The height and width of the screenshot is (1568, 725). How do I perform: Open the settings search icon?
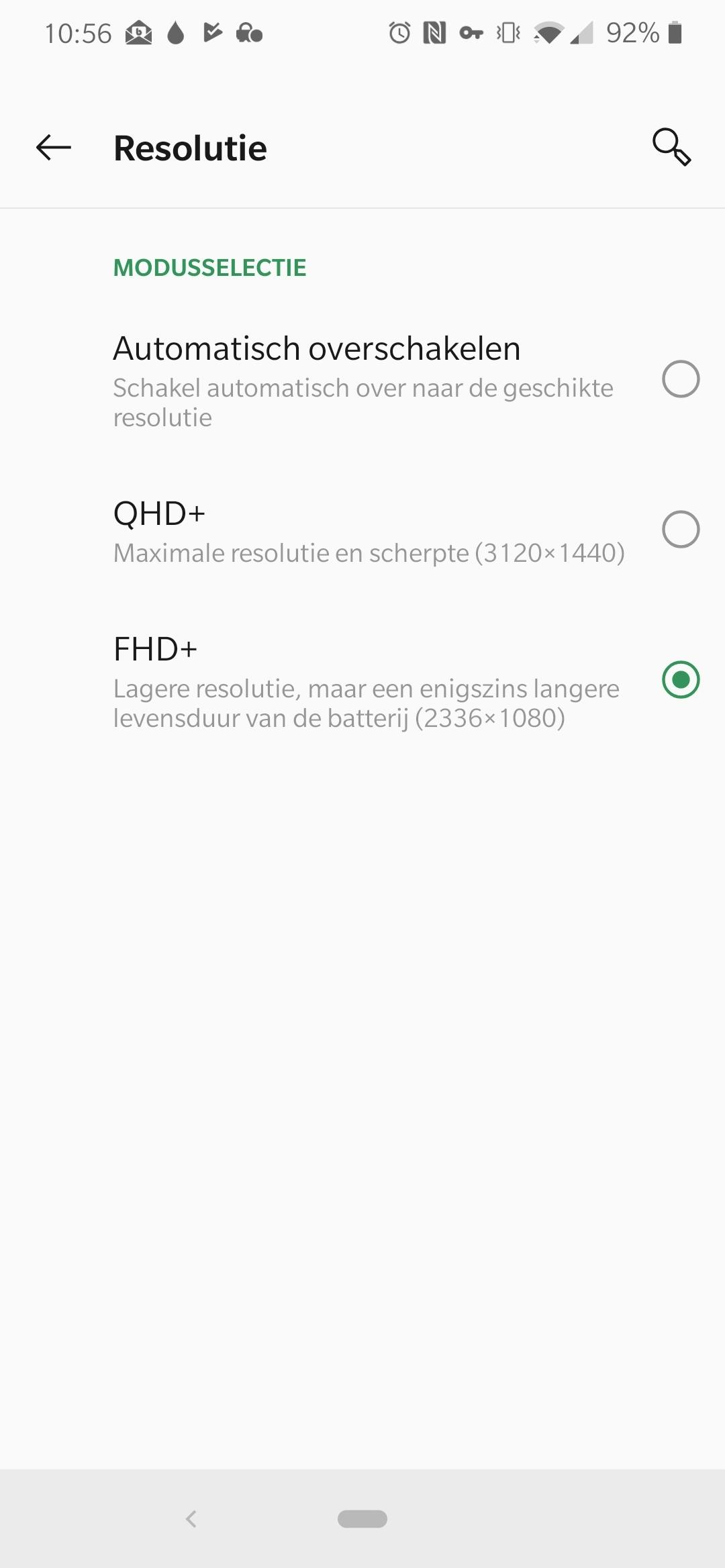tap(671, 147)
